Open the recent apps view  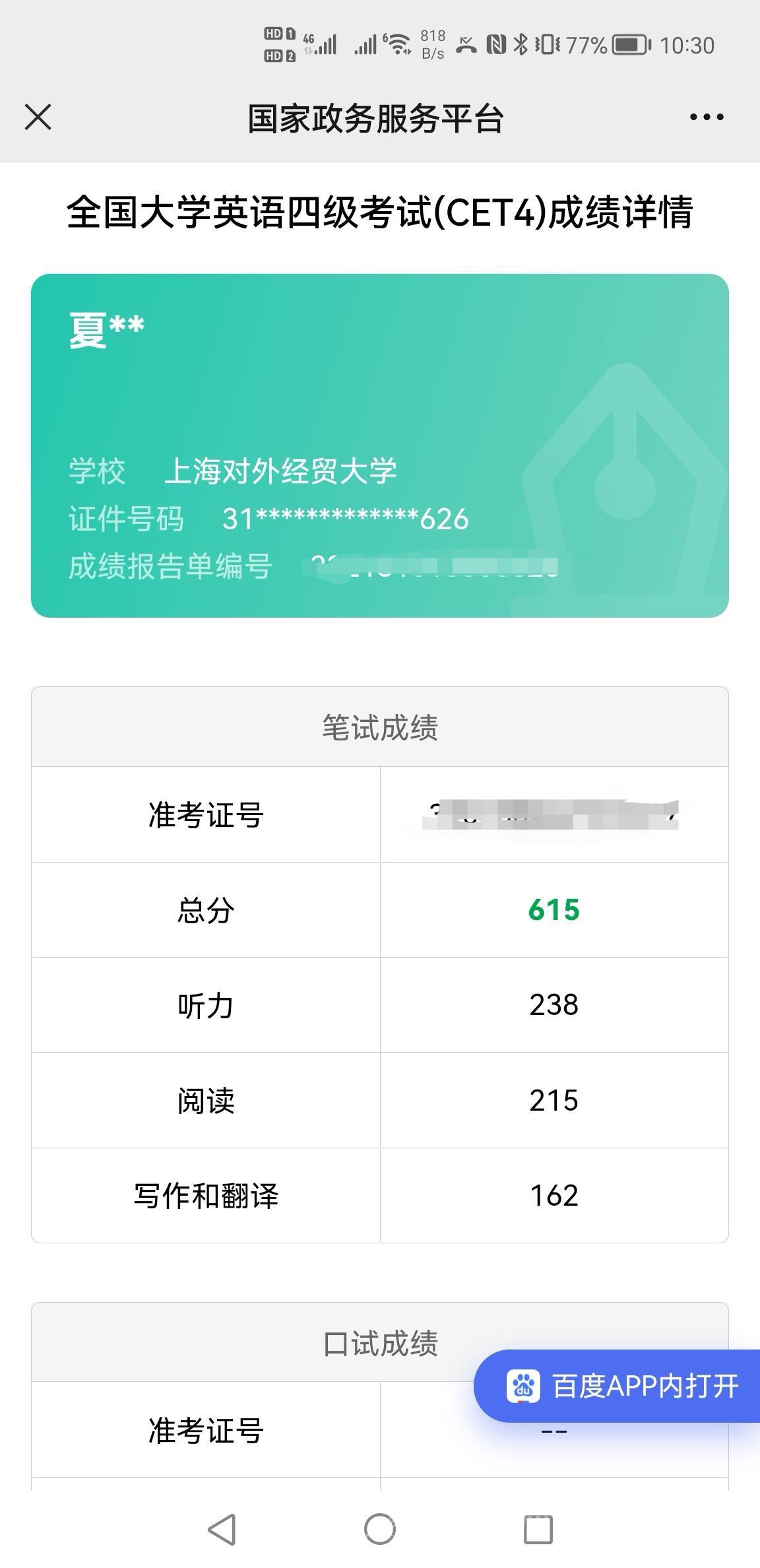(538, 1529)
